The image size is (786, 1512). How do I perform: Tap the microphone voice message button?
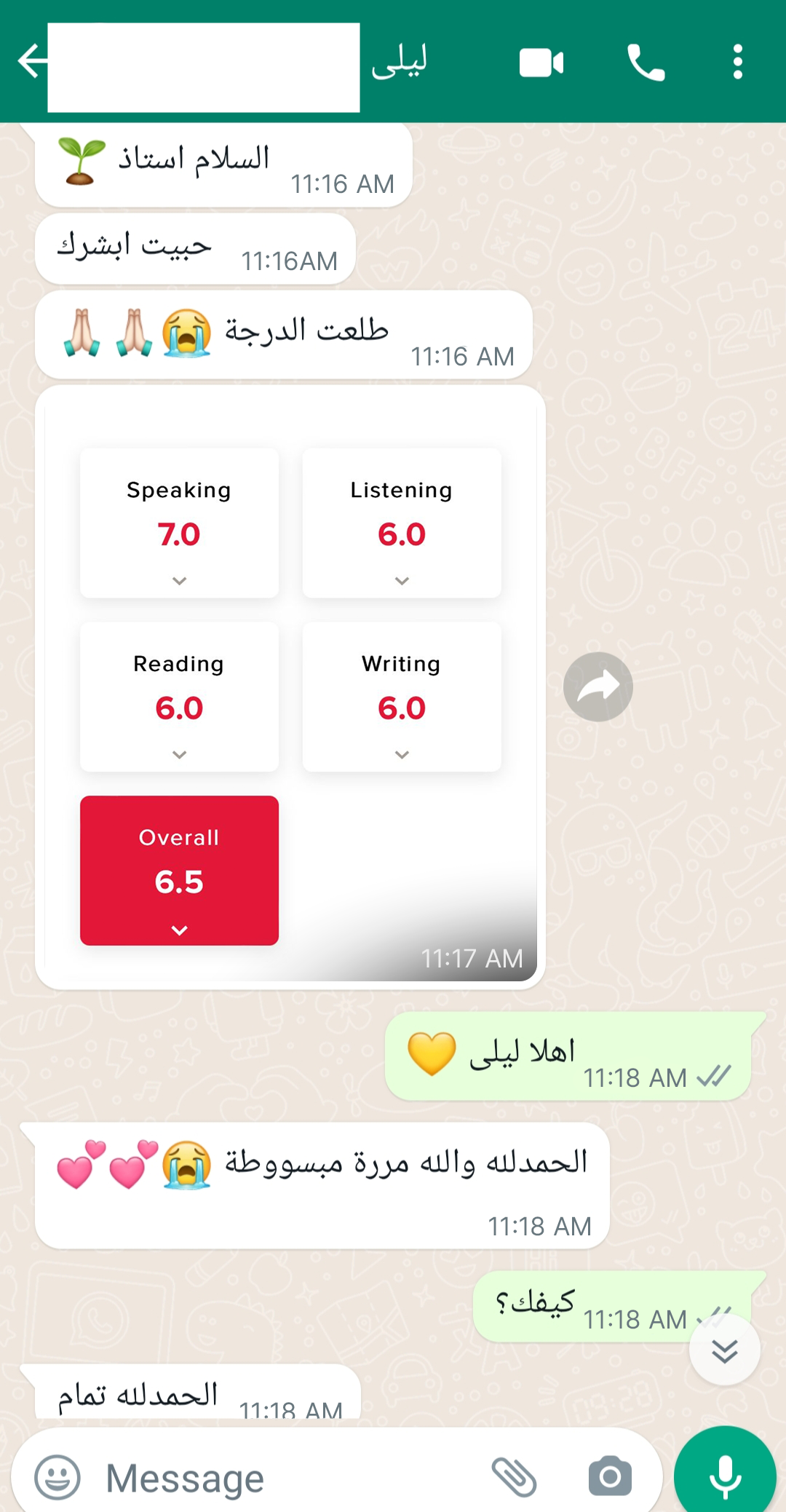725,1476
